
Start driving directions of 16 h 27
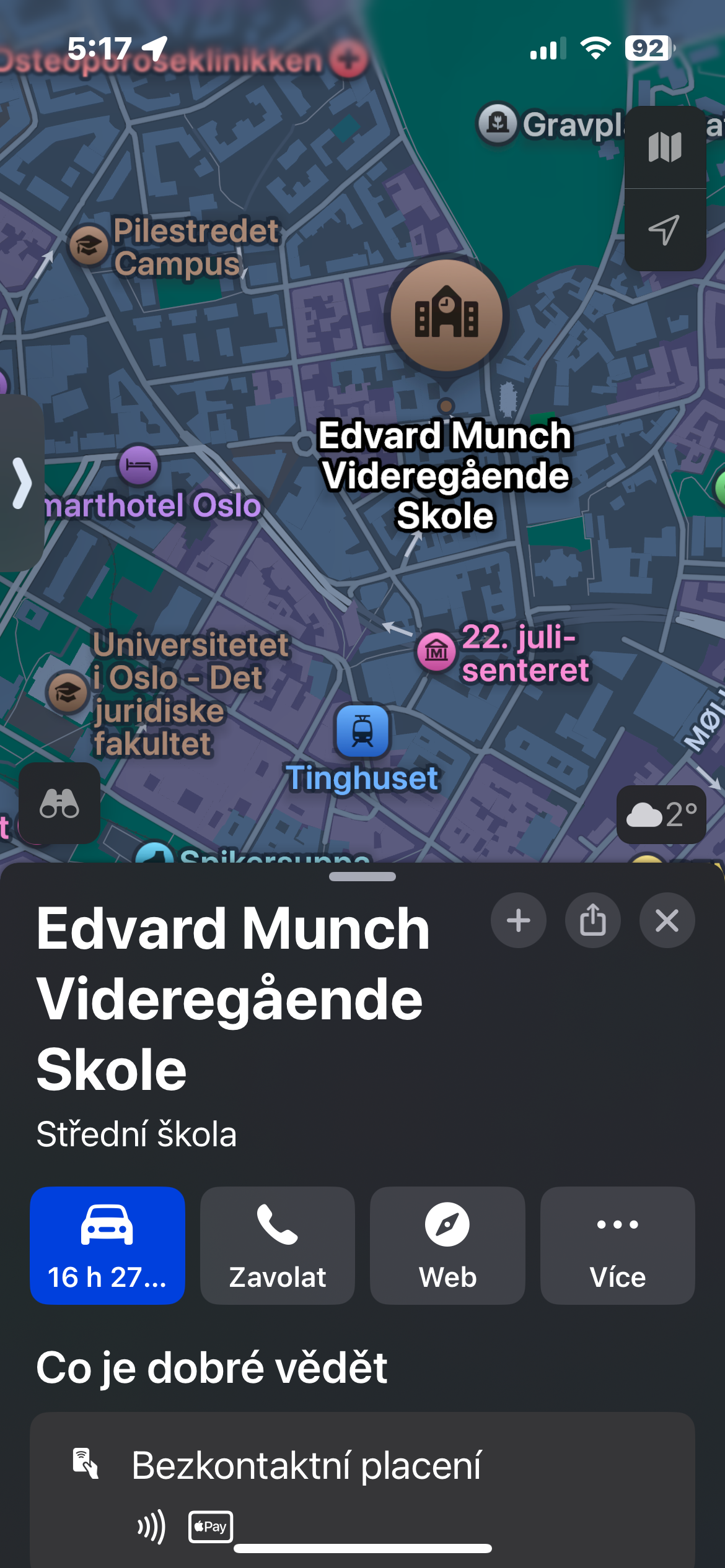pos(108,1245)
